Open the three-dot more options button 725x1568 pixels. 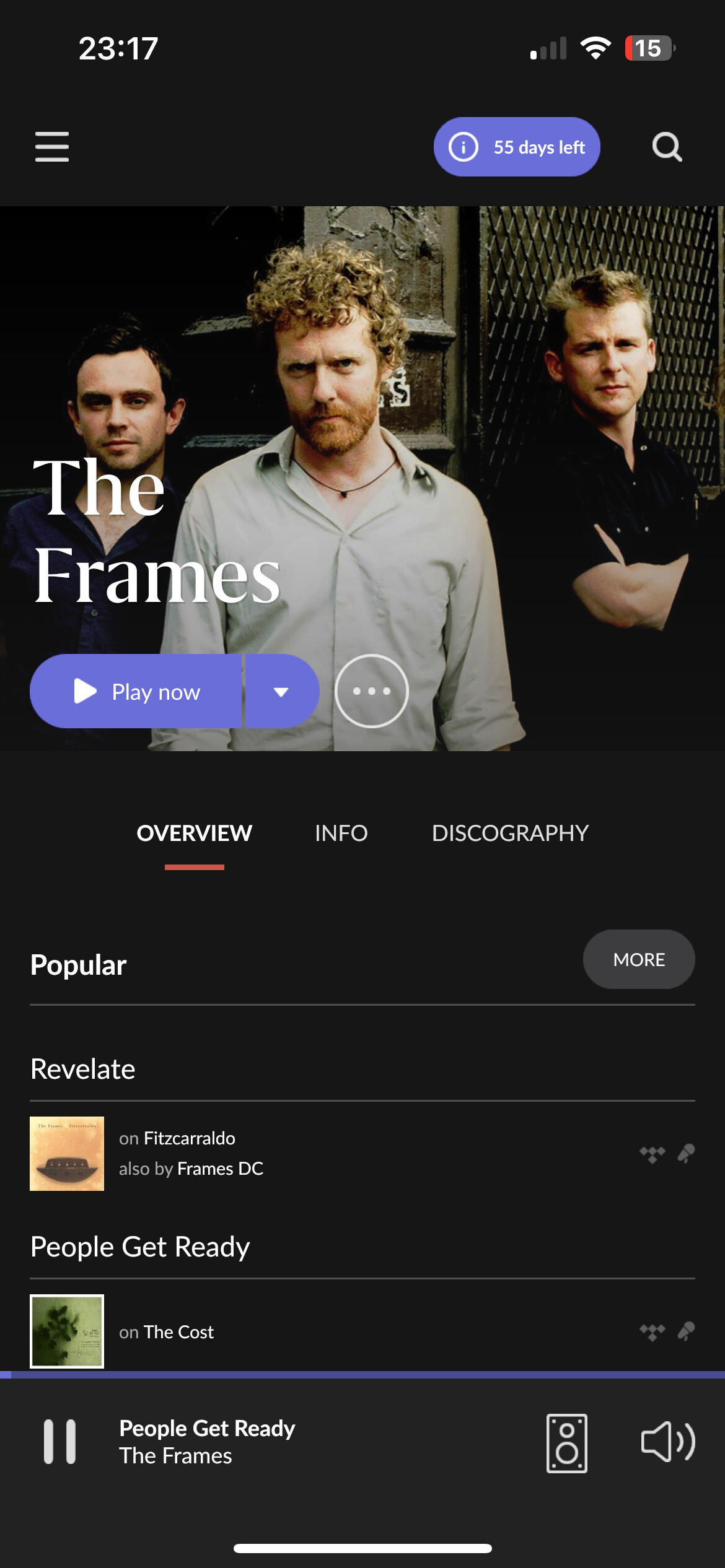(372, 691)
